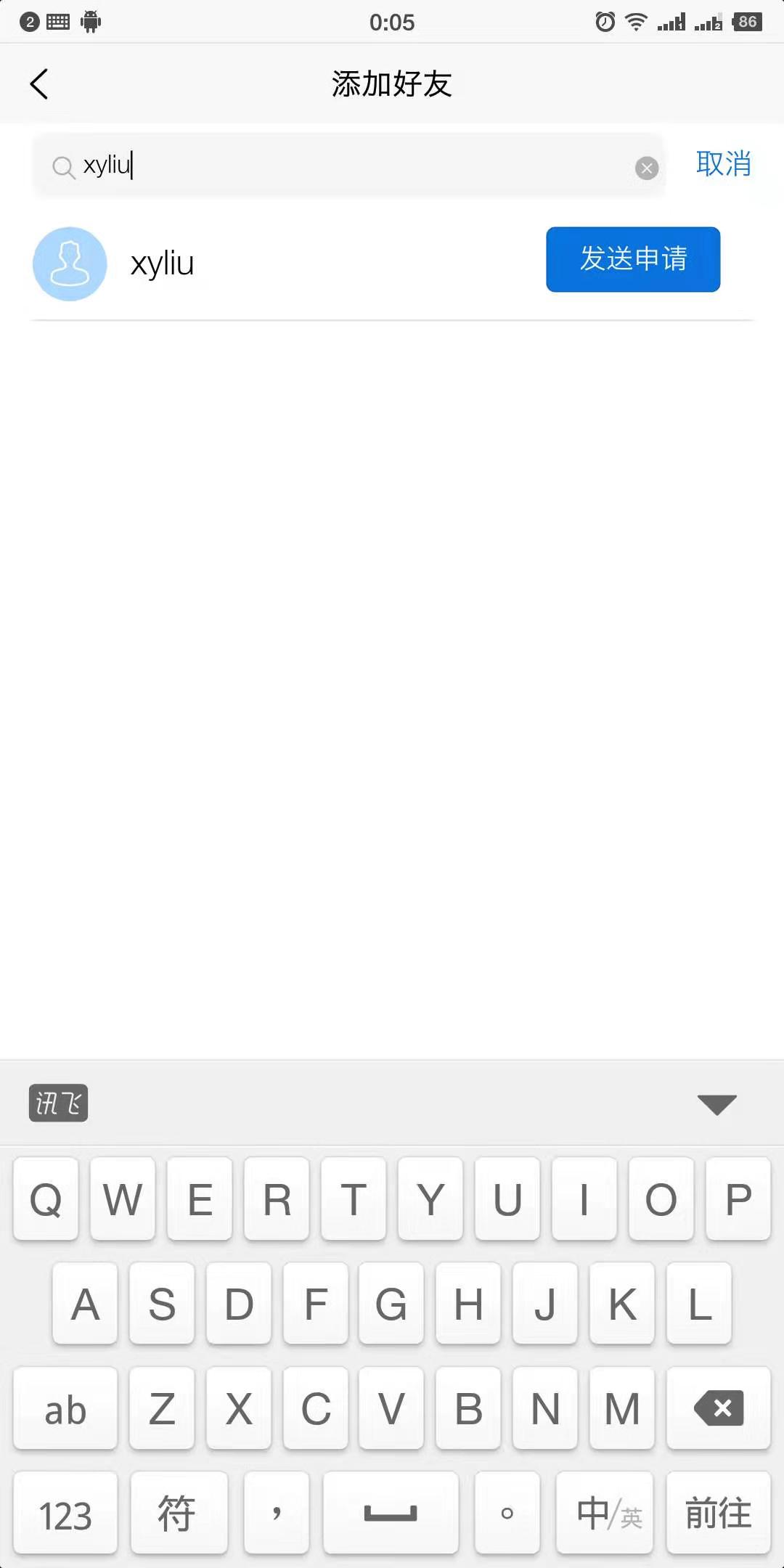
Task: Clear the xyliu search text
Action: pos(646,168)
